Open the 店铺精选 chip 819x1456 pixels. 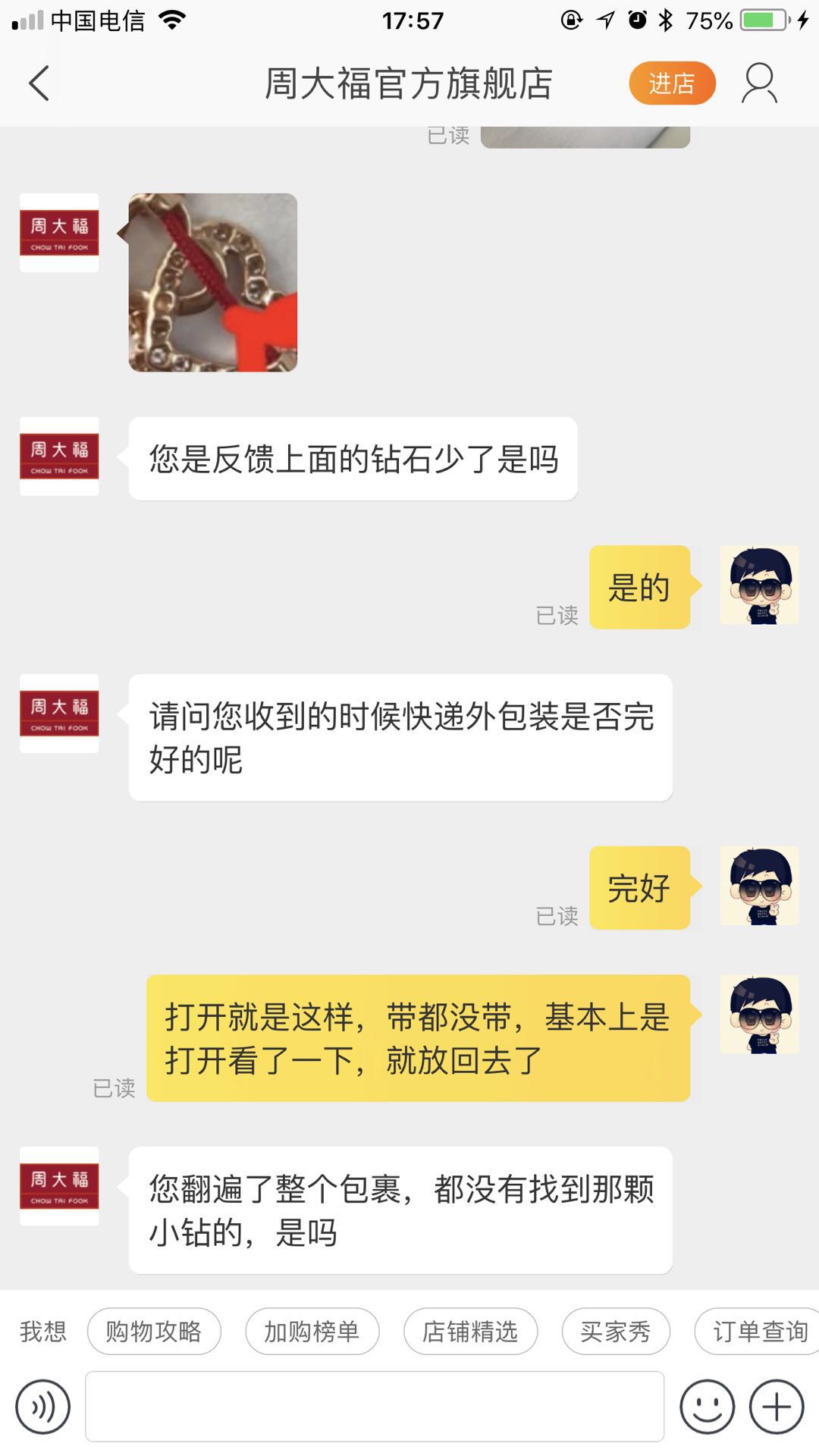470,1331
